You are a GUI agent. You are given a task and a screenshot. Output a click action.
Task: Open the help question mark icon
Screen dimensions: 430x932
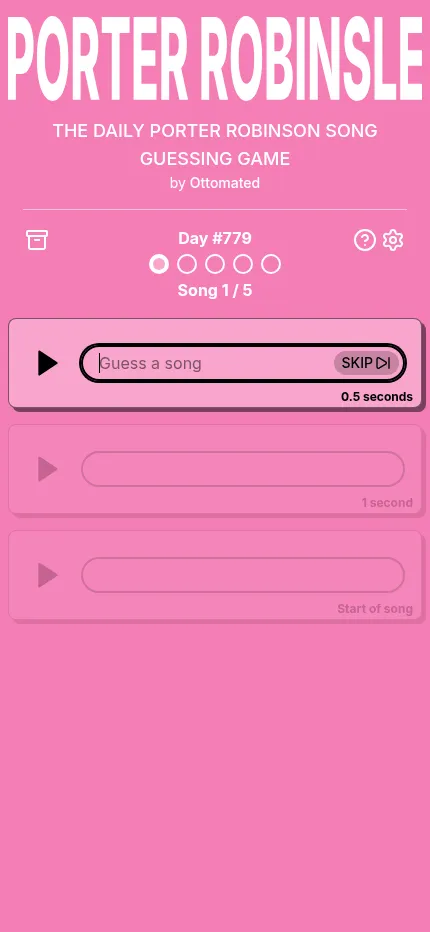tap(365, 241)
